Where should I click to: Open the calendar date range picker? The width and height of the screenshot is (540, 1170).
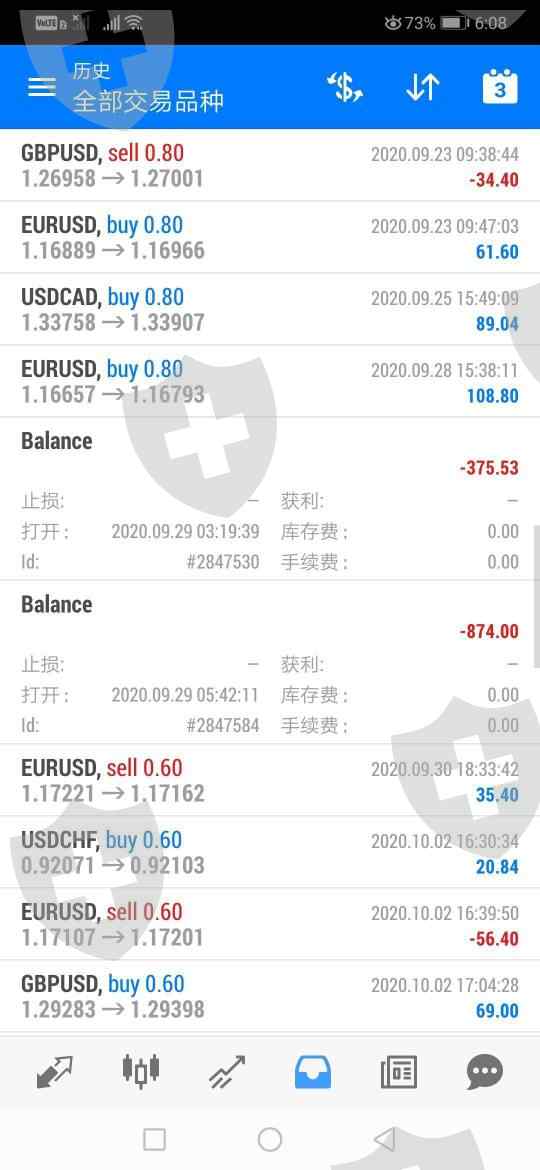pos(500,87)
